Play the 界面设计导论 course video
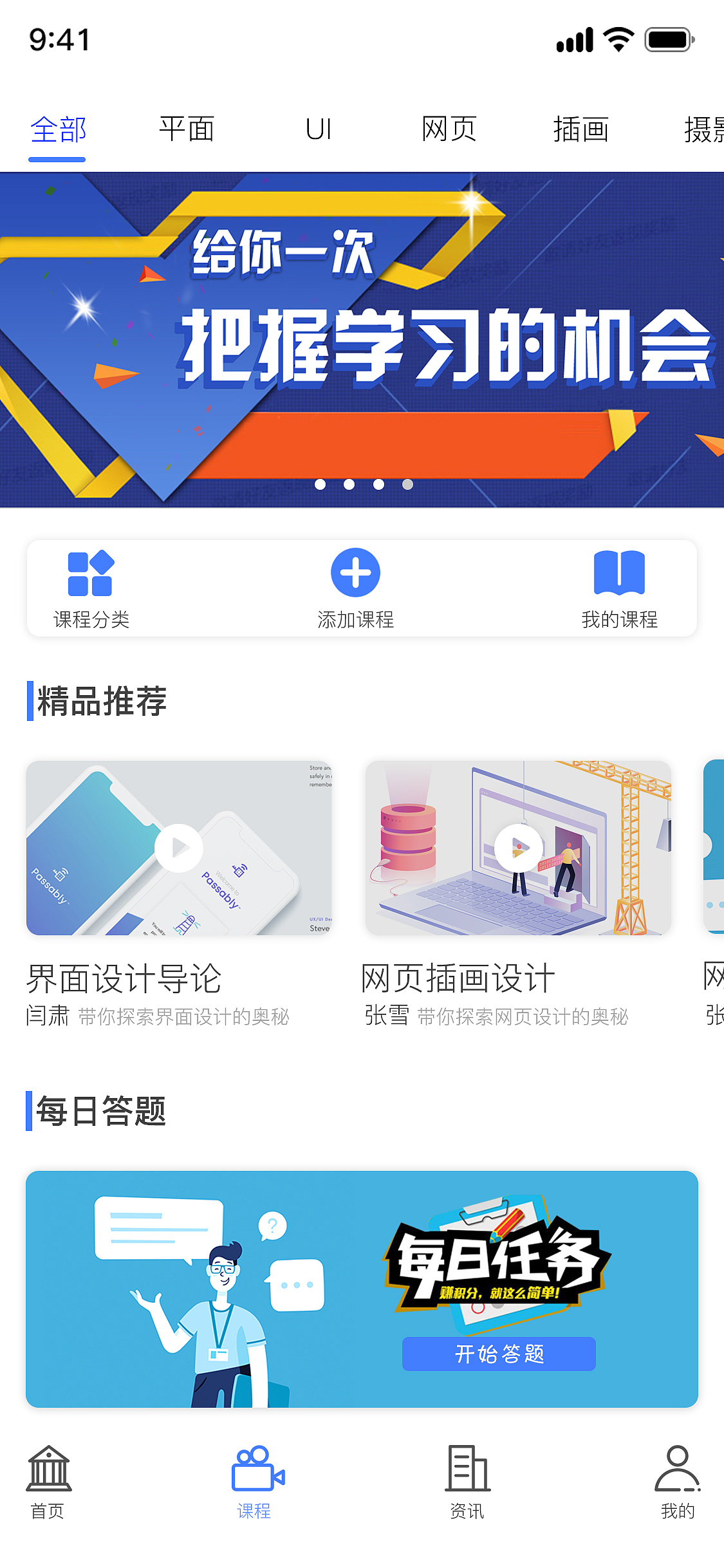 179,848
